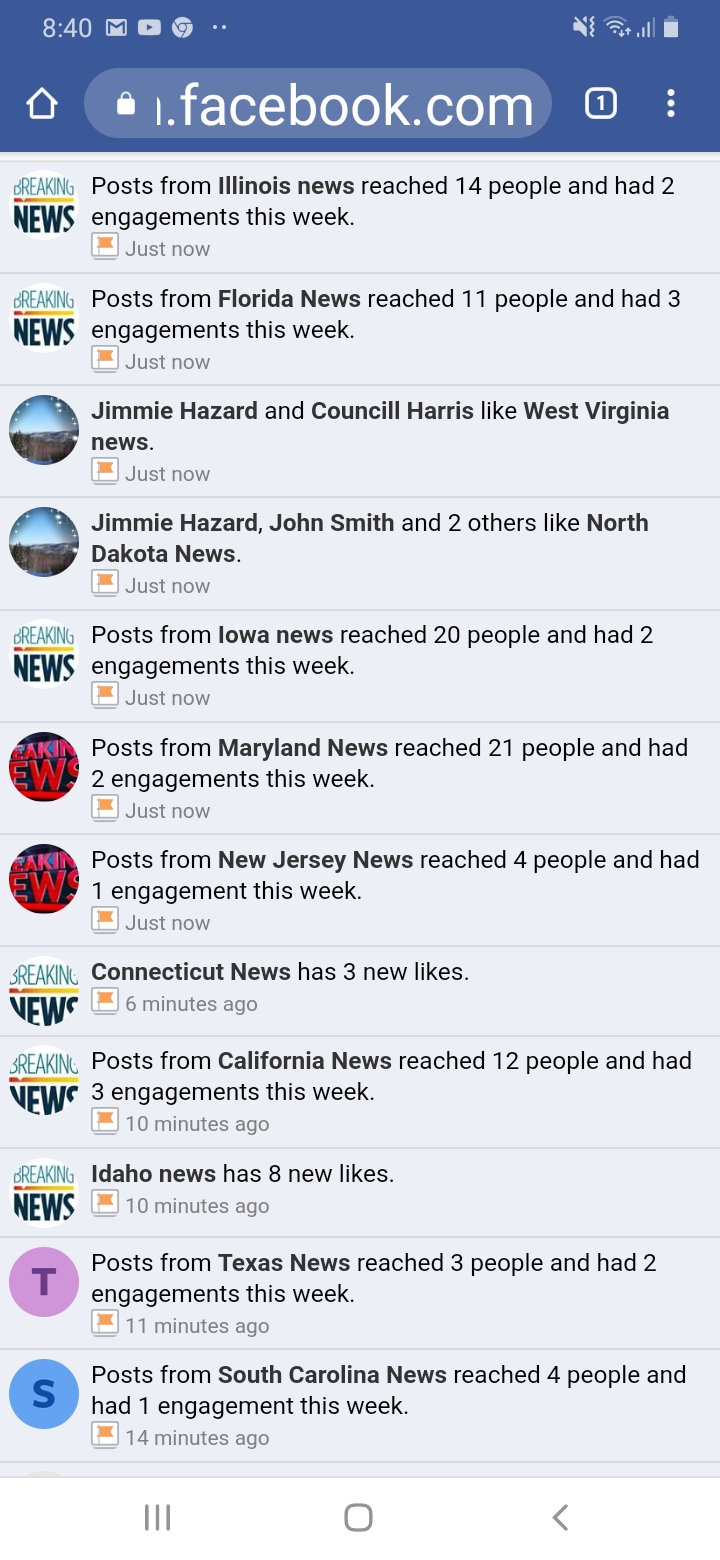Open the browser overflow menu
Screen dimensions: 720x1560
coord(670,104)
